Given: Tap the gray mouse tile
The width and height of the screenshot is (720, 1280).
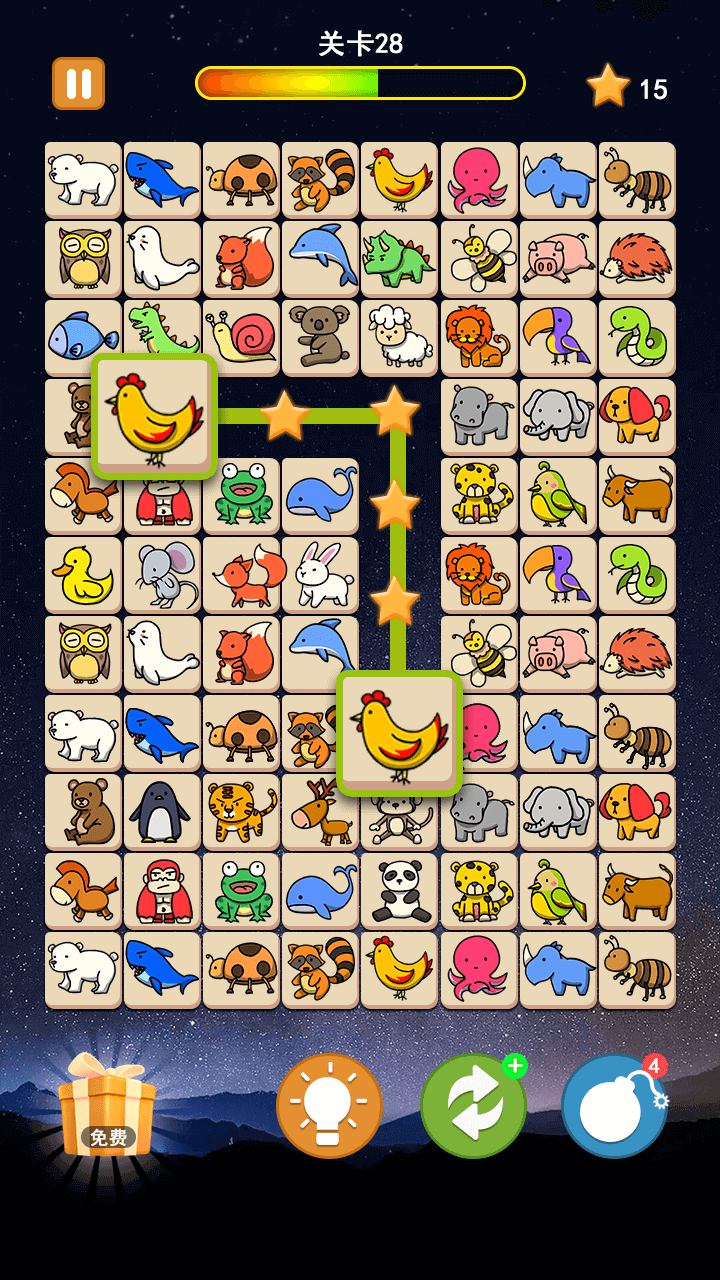Looking at the screenshot, I should [x=161, y=575].
